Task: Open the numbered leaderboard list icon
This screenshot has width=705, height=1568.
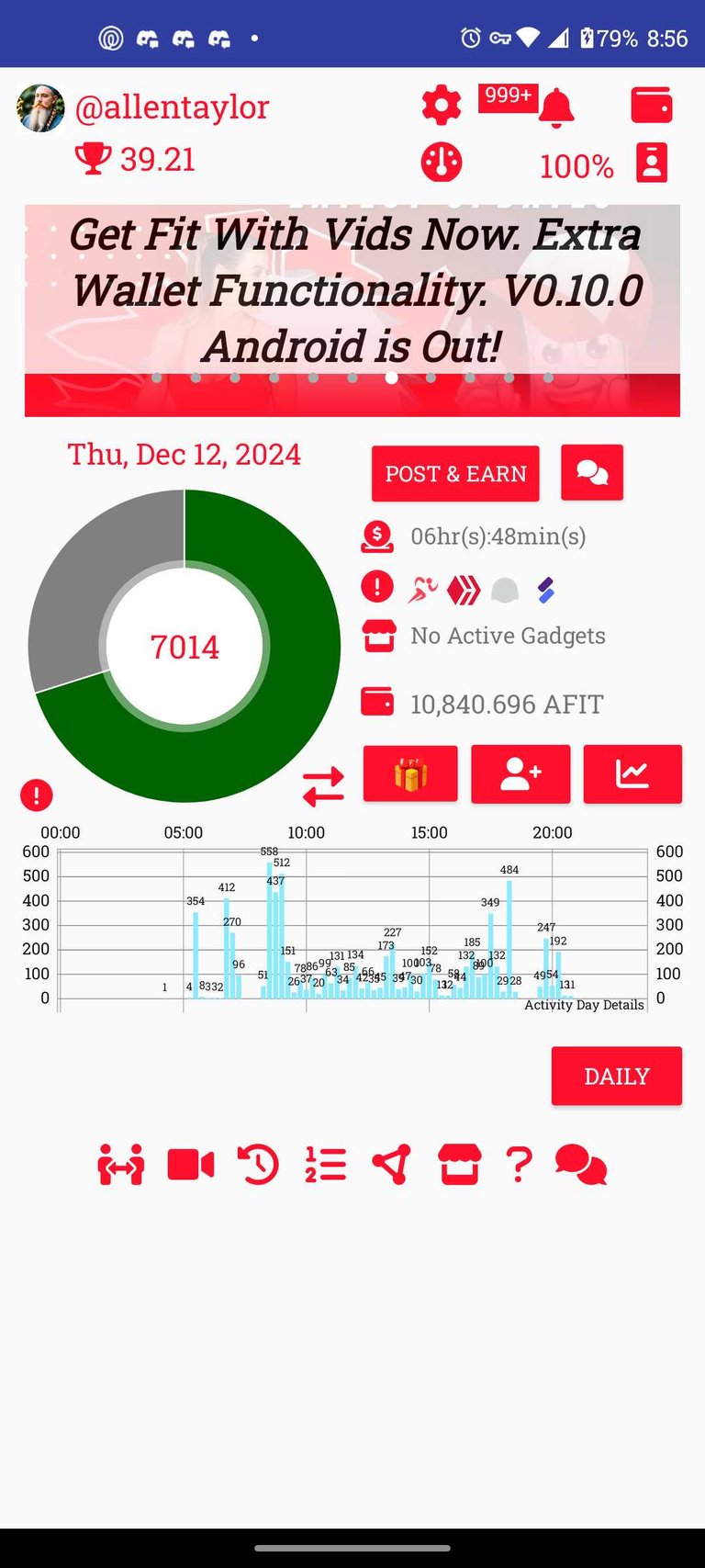Action: (325, 1166)
